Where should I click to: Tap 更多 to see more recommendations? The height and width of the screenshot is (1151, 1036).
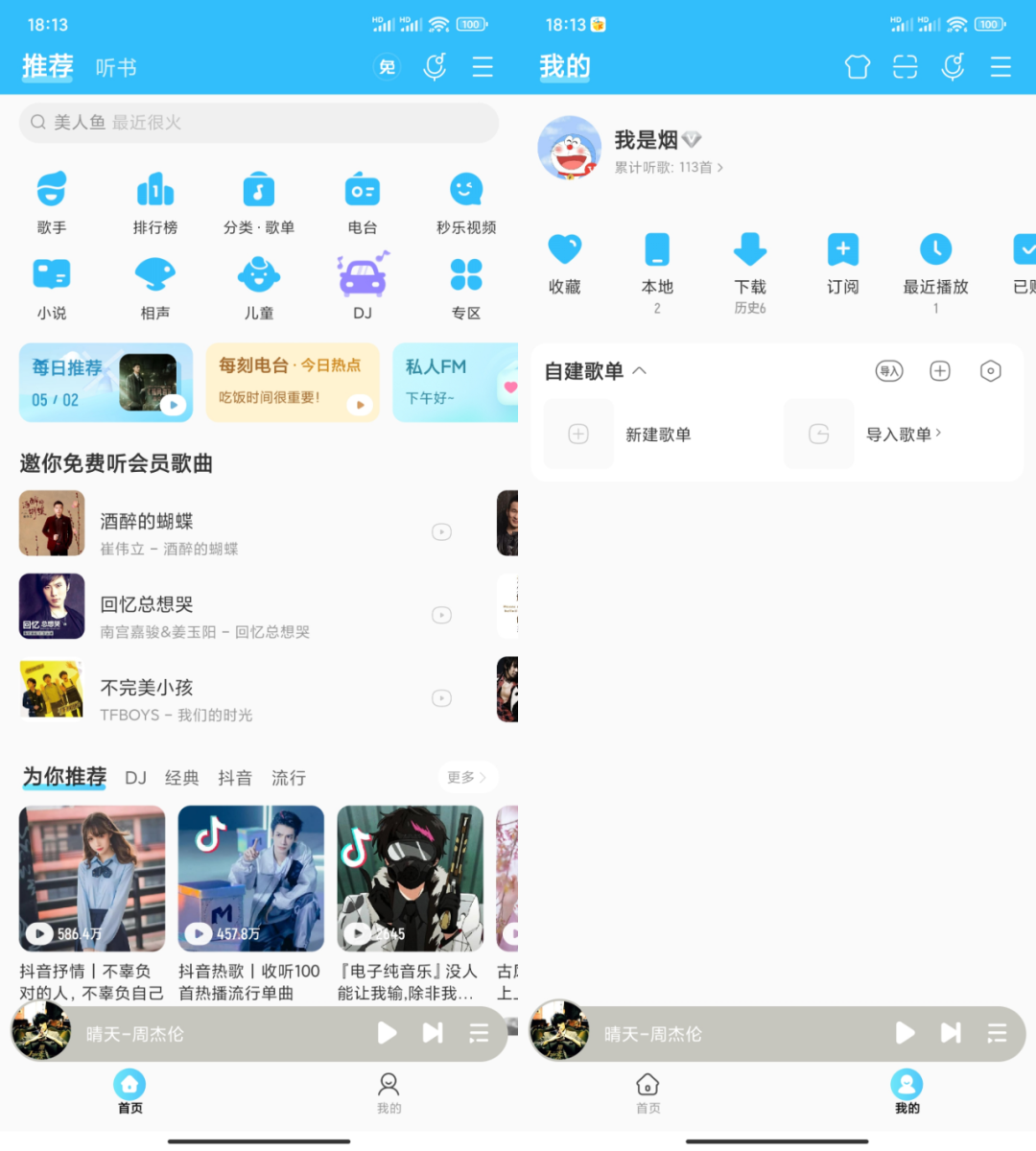pyautogui.click(x=466, y=777)
